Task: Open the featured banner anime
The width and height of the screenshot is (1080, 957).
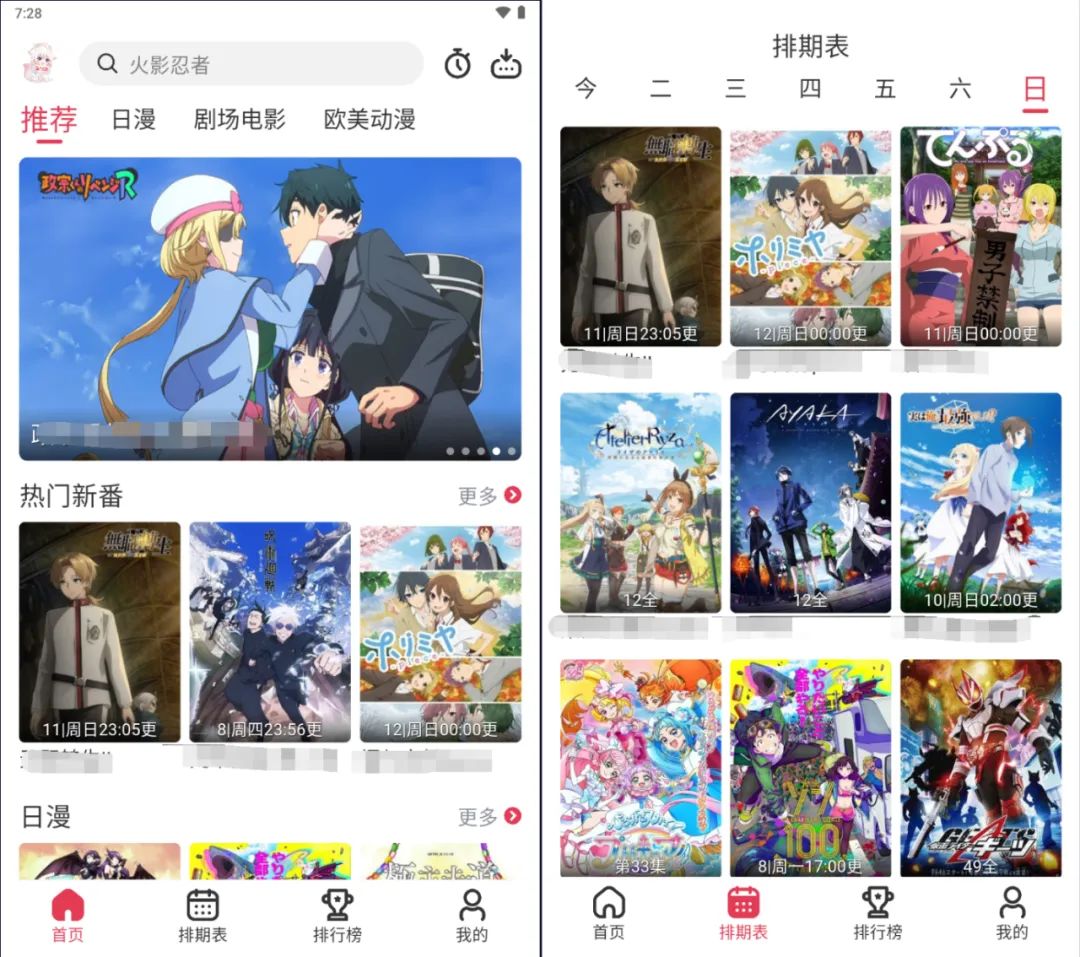Action: 270,308
